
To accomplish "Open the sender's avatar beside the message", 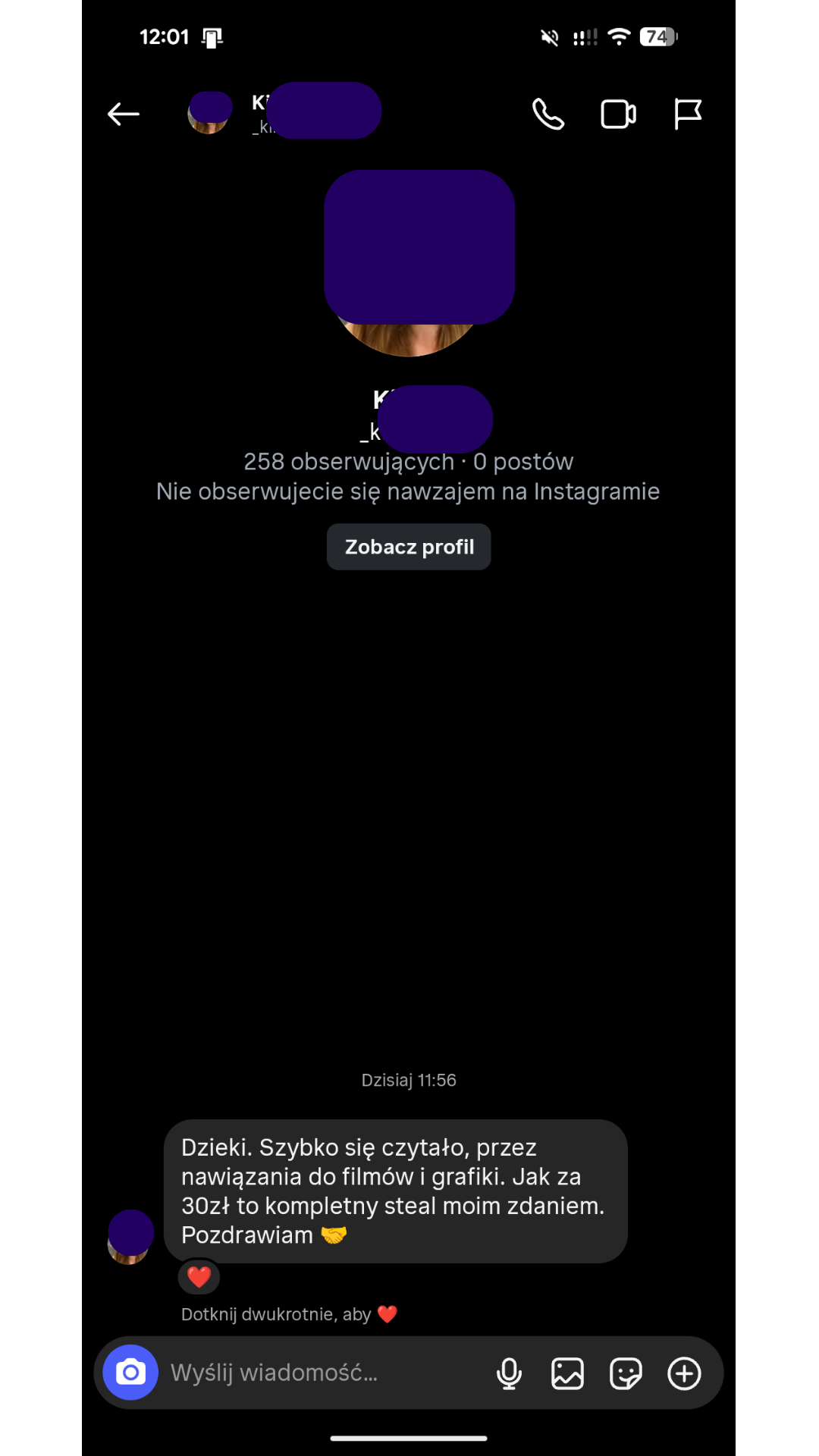I will (130, 1238).
